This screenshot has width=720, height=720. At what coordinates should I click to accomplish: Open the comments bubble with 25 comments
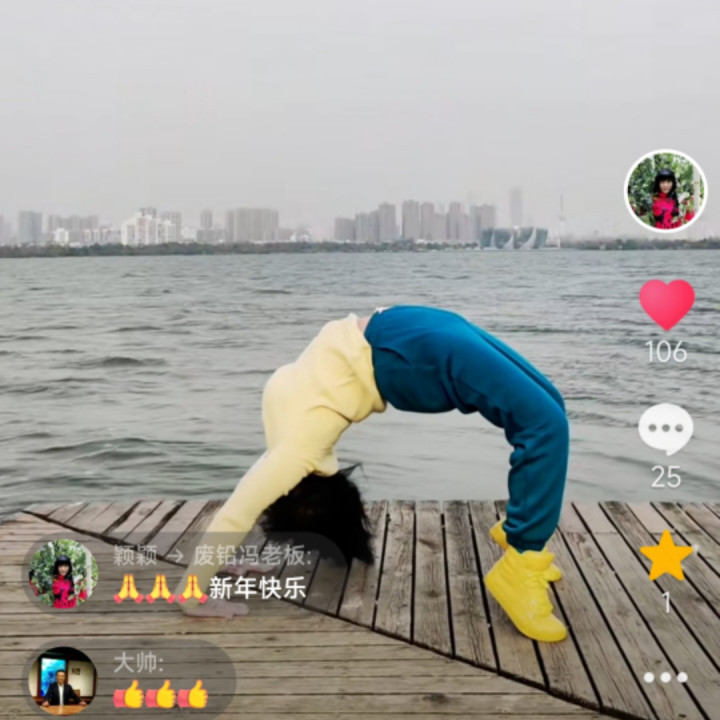coord(666,429)
